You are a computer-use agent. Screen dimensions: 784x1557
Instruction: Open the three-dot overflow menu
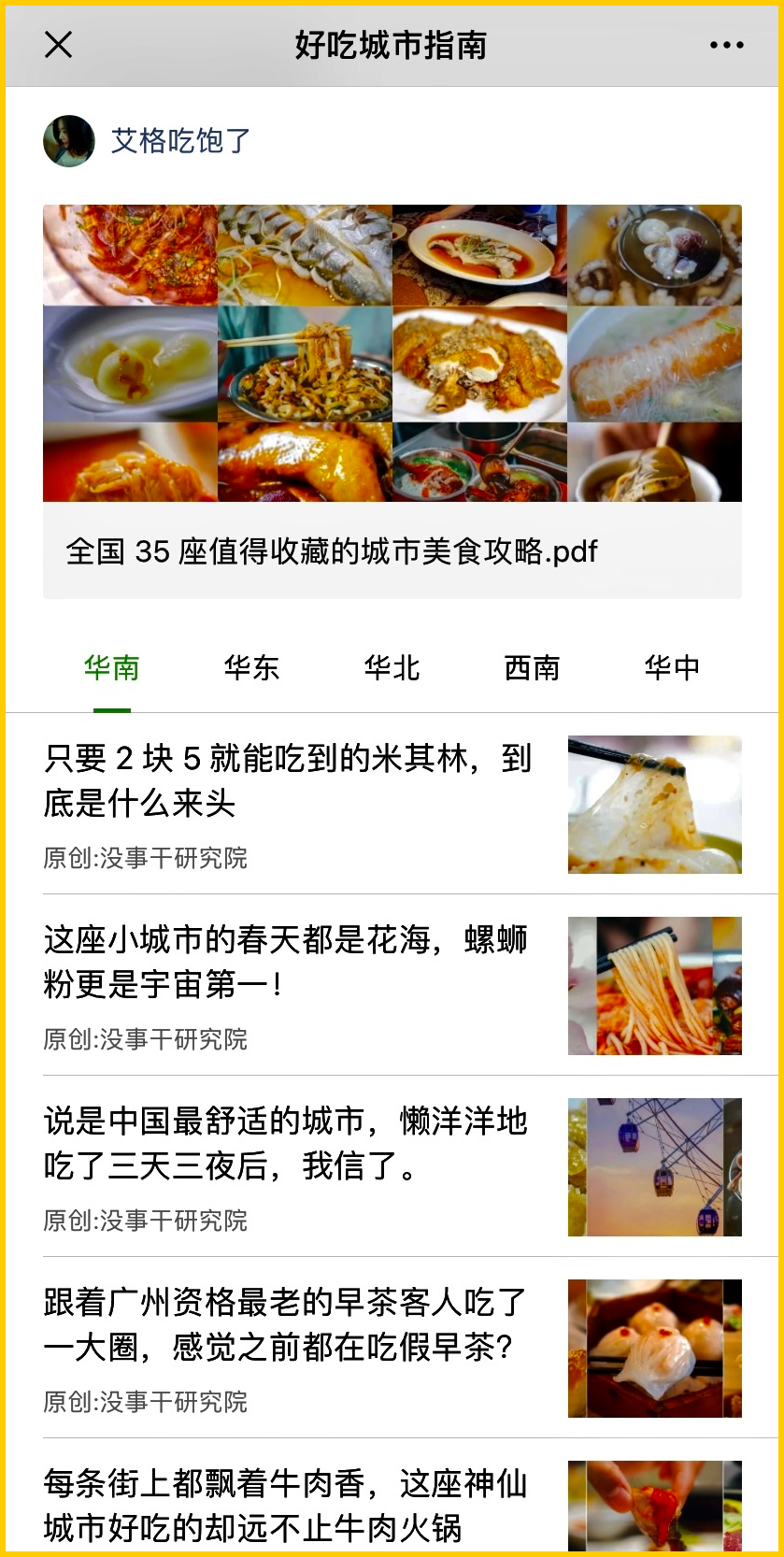click(726, 45)
